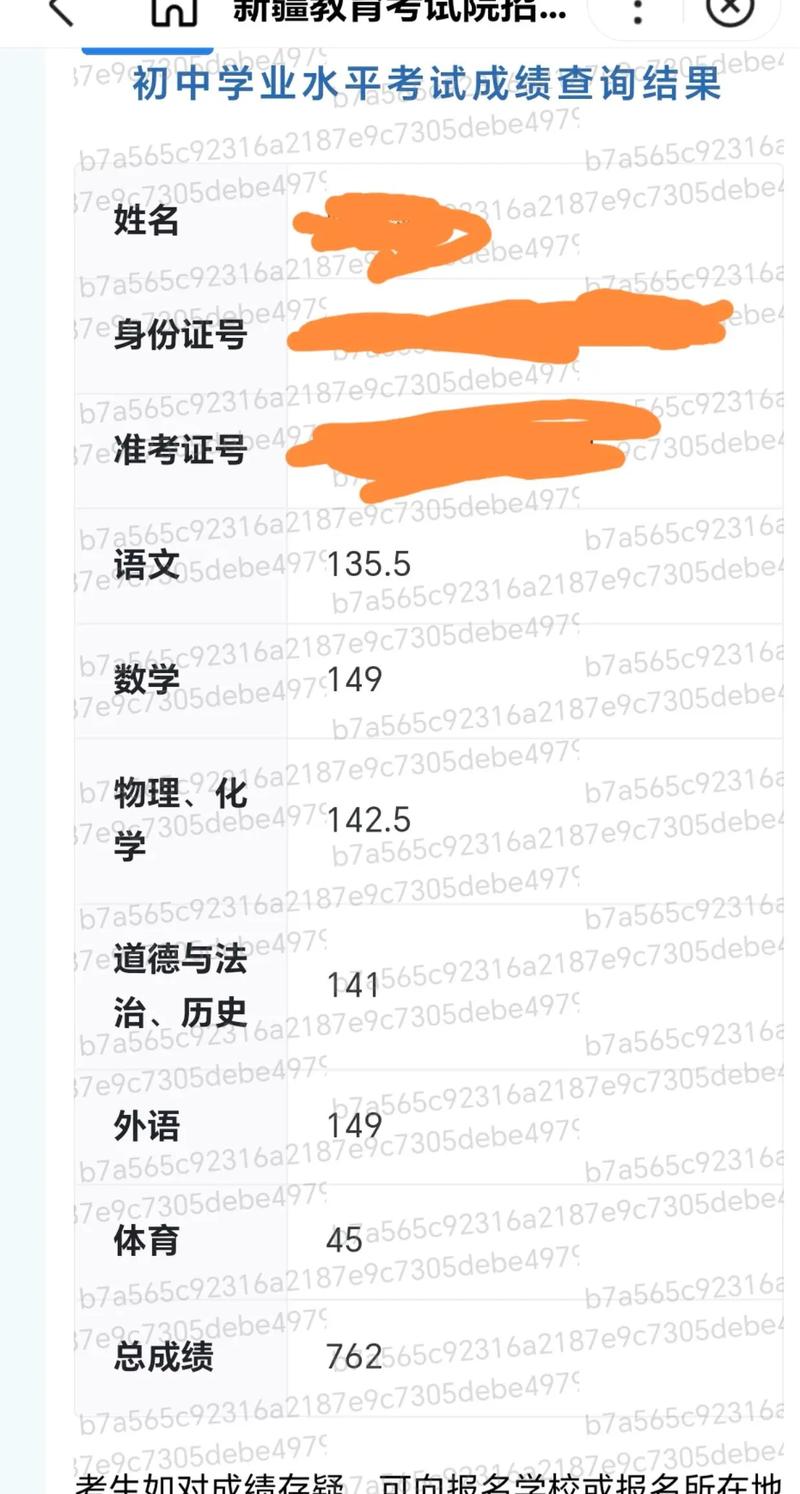Tap the heading 初中学业水平考试成绩查询结果

pyautogui.click(x=425, y=88)
